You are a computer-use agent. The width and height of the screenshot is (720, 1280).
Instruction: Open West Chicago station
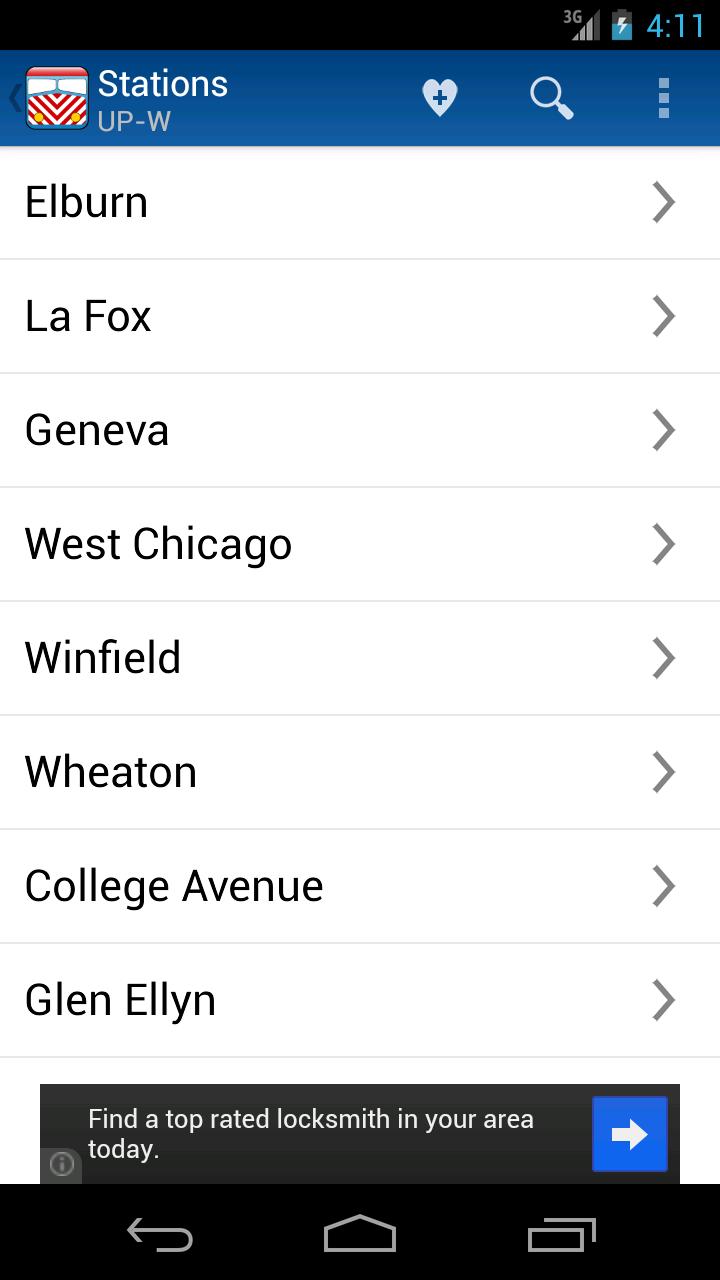[x=360, y=545]
